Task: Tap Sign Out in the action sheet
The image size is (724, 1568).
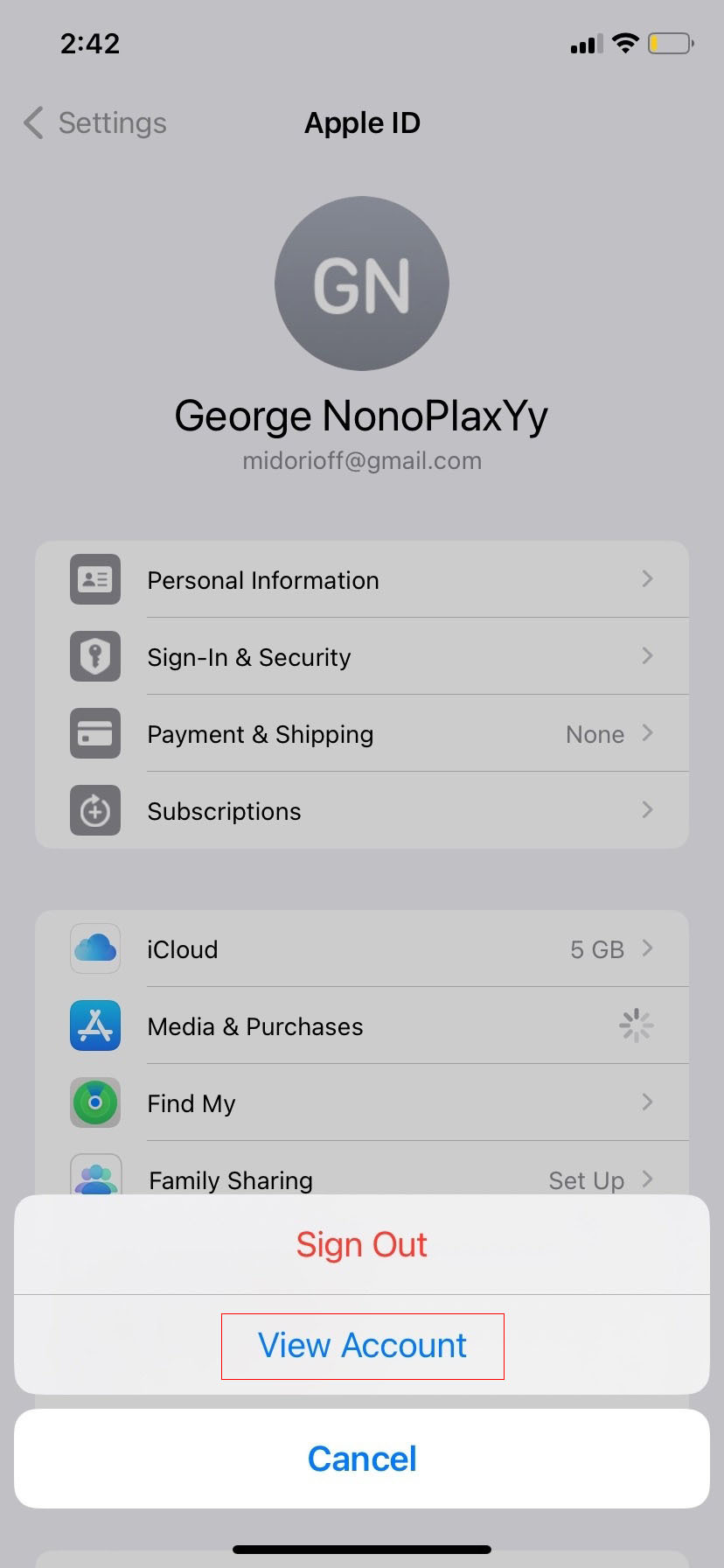Action: [362, 1244]
